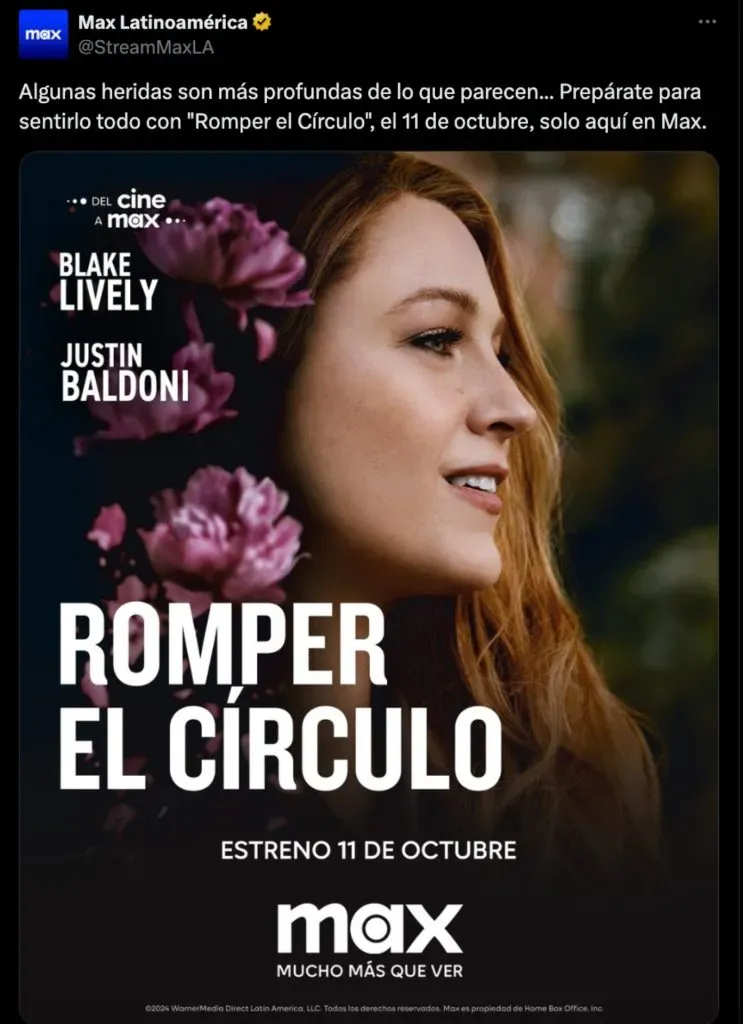Open the Max Latinoamérica account name
743x1024 pixels.
165,22
